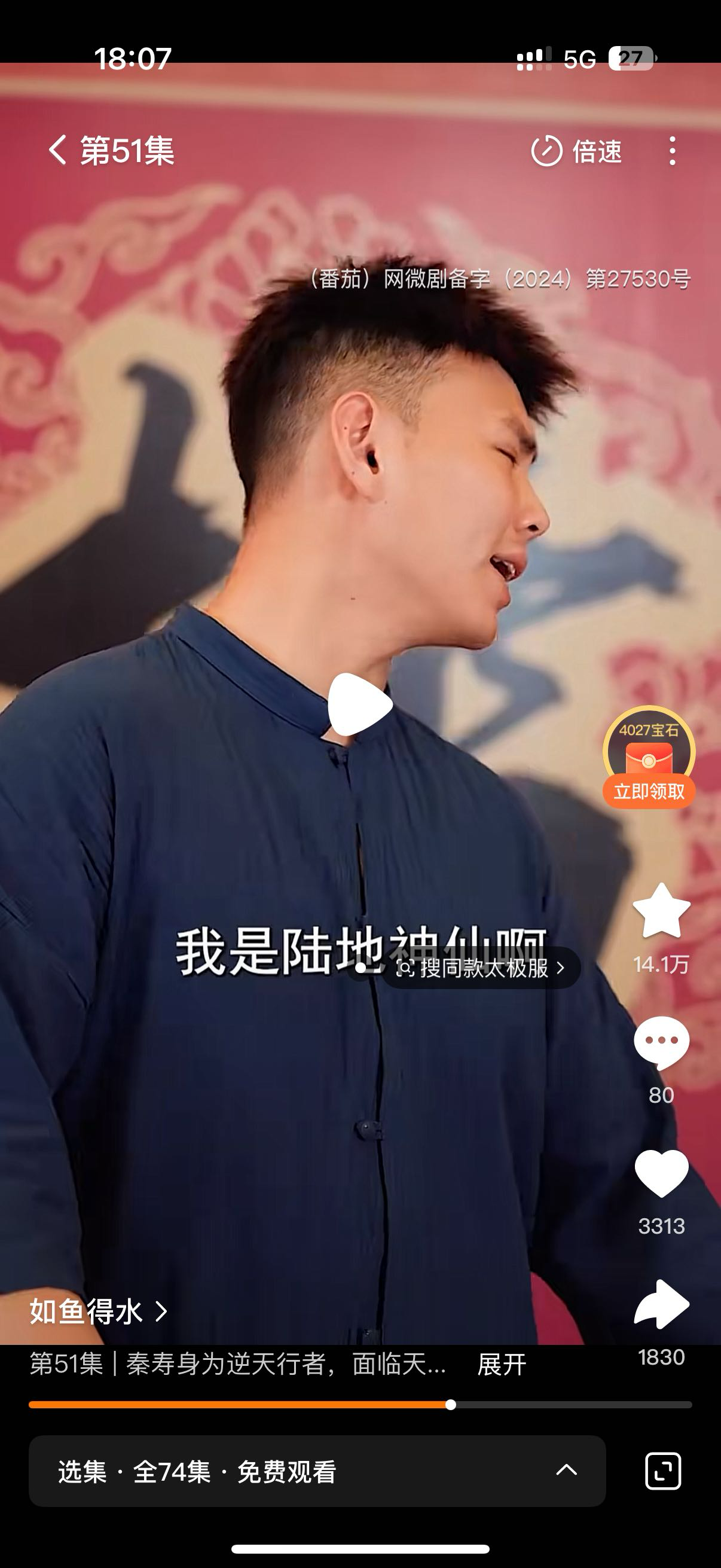Tap the orange video progress bar
Image resolution: width=721 pixels, height=1568 pixels.
(243, 1405)
